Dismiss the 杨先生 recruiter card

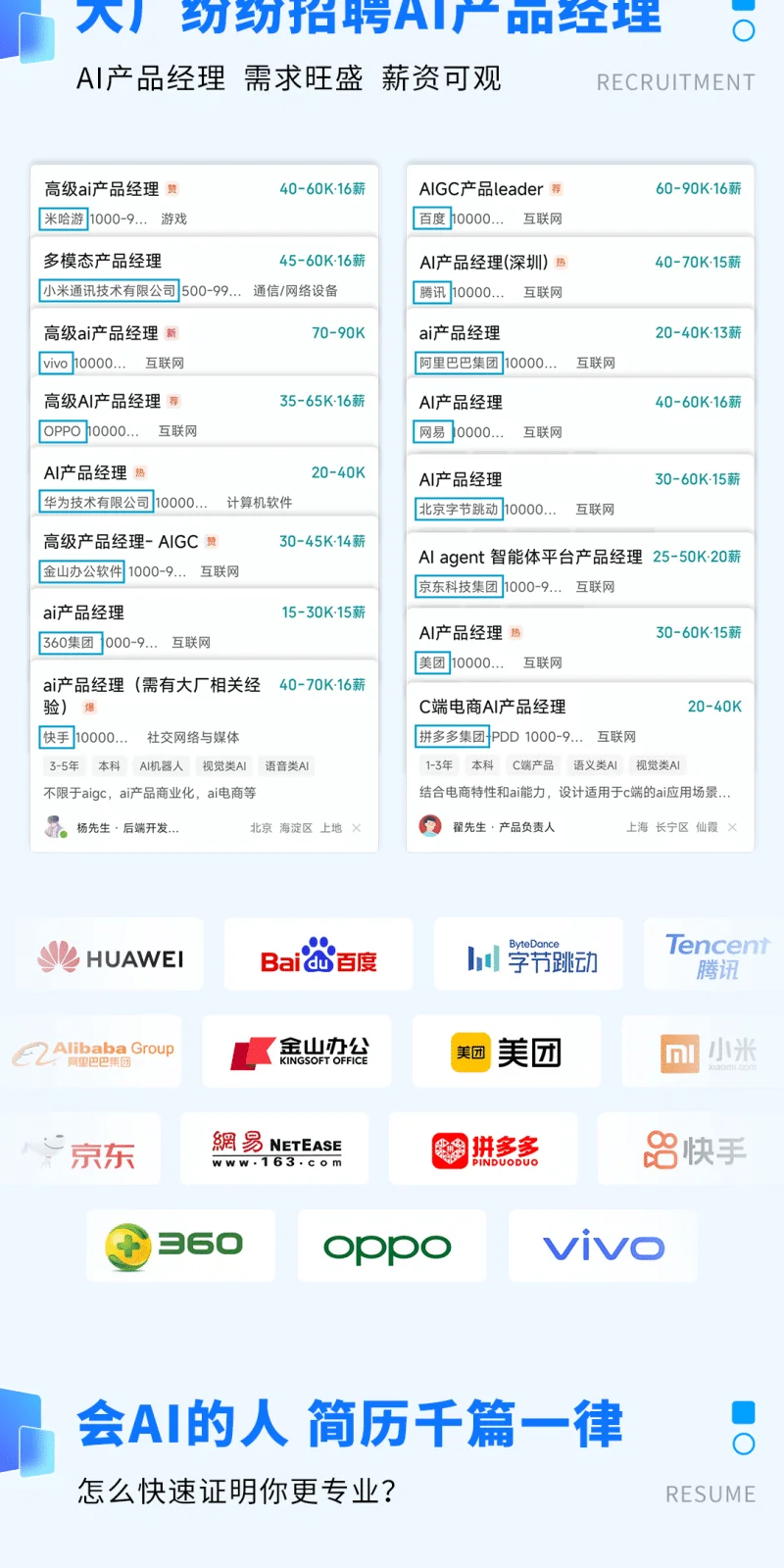click(356, 827)
